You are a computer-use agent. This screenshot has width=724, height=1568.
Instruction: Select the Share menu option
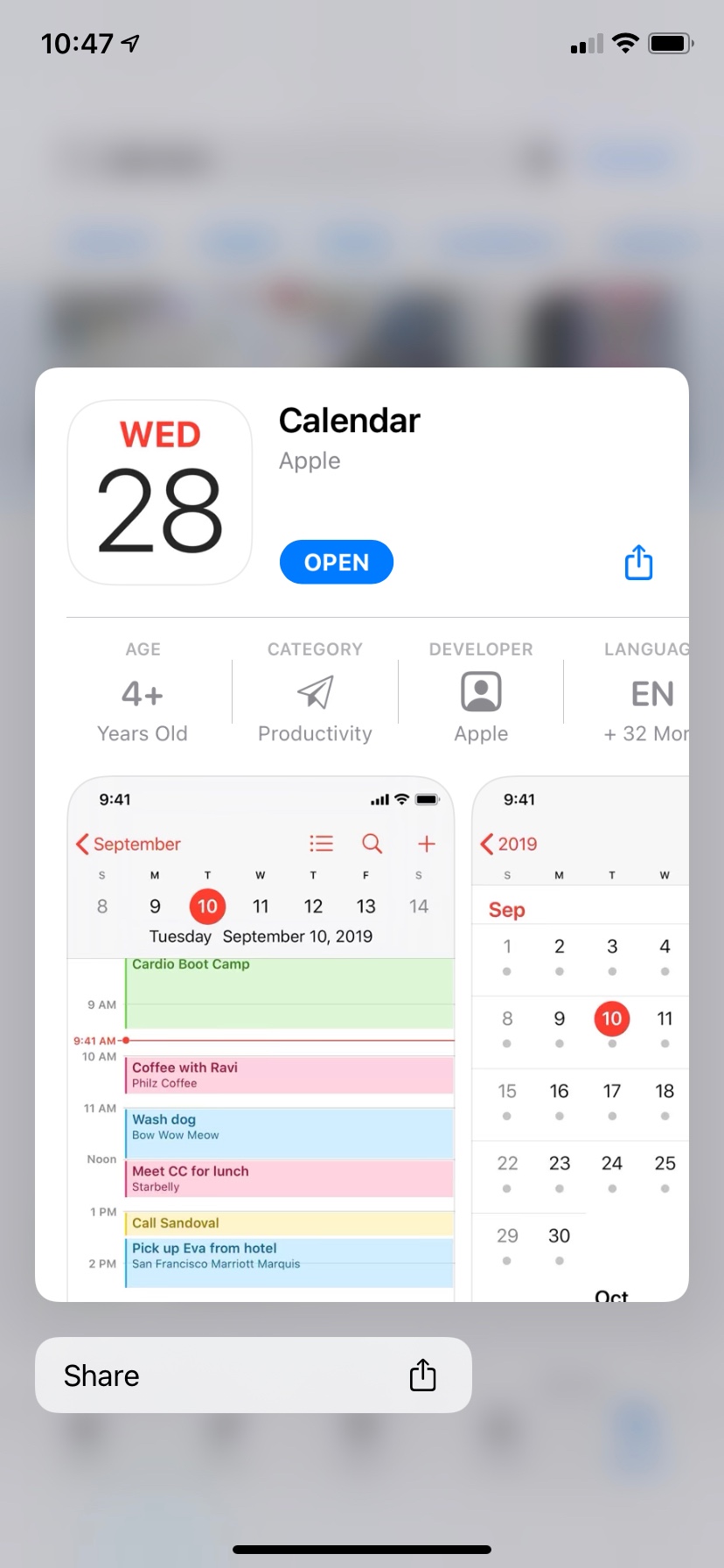(x=254, y=1375)
